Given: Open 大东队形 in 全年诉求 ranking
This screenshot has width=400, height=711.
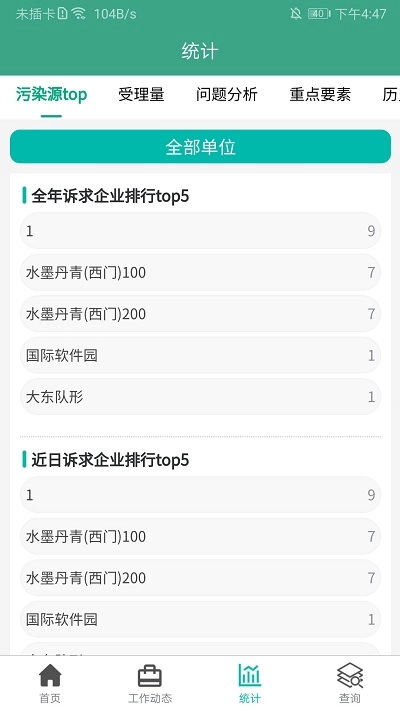Looking at the screenshot, I should click(x=200, y=397).
